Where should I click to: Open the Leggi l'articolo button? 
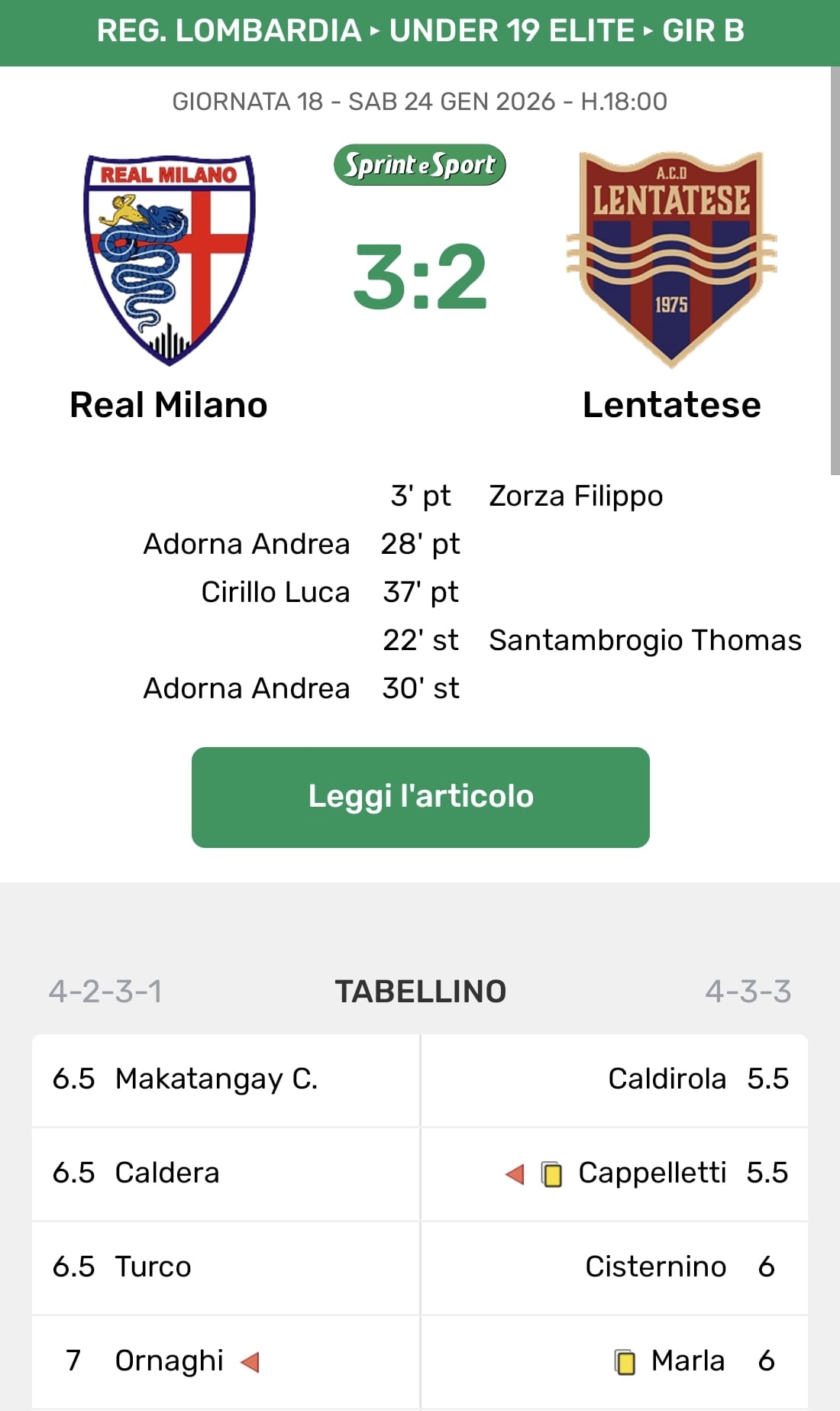point(420,797)
